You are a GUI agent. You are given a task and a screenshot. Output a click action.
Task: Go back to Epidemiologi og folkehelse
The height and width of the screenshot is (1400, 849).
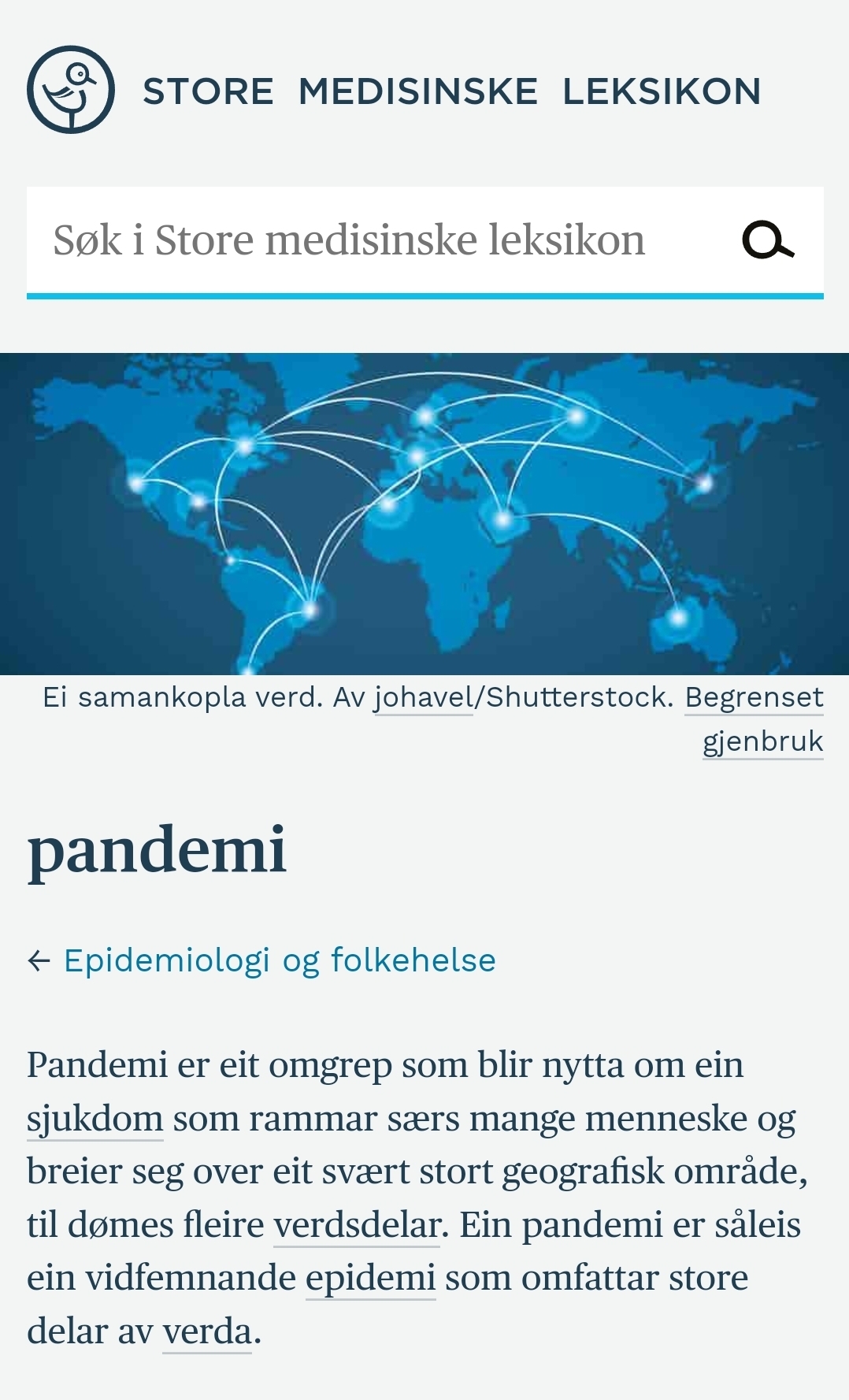point(279,960)
